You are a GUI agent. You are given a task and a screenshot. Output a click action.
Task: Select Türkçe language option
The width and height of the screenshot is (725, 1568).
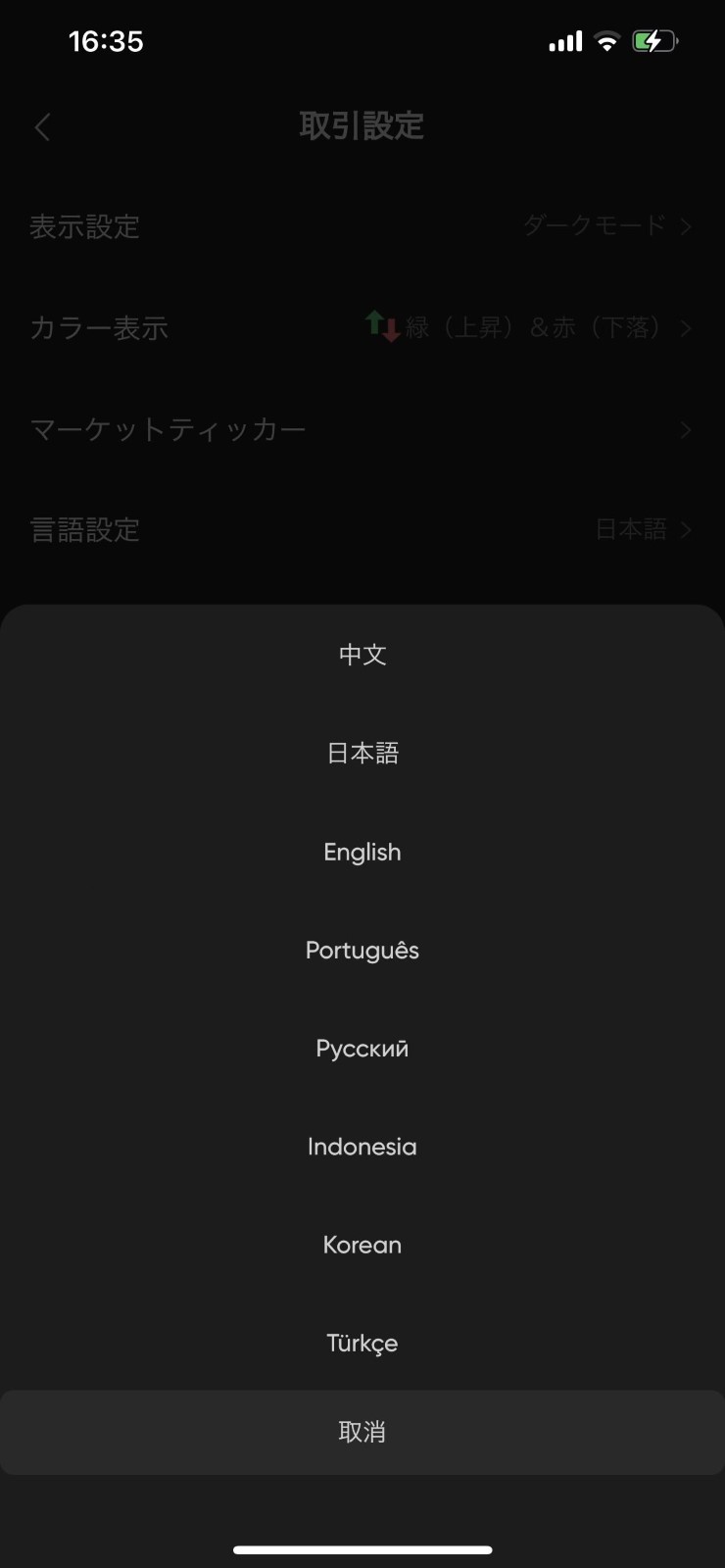pyautogui.click(x=362, y=1343)
